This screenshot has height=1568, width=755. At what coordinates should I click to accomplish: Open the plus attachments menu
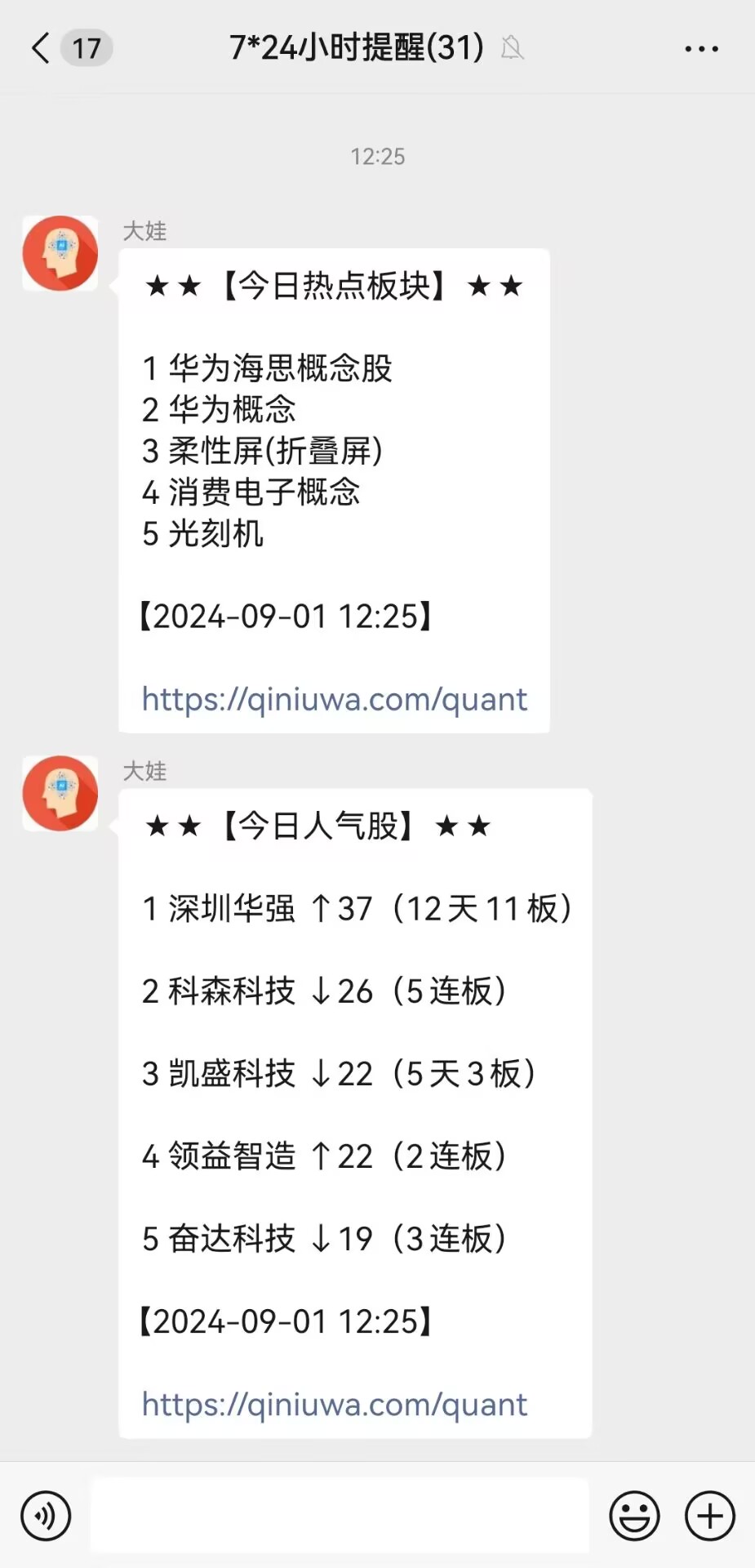pyautogui.click(x=710, y=1516)
